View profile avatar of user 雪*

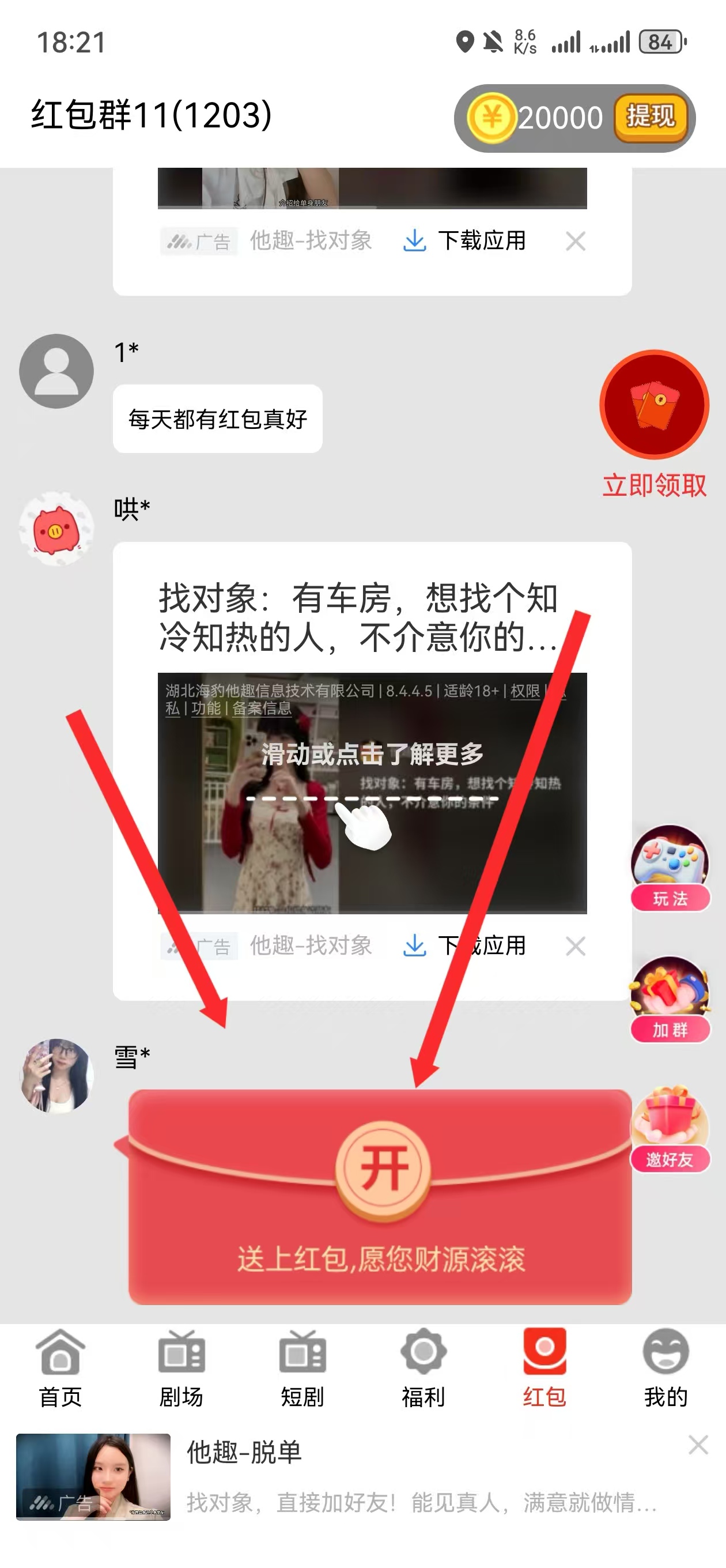[56, 1076]
